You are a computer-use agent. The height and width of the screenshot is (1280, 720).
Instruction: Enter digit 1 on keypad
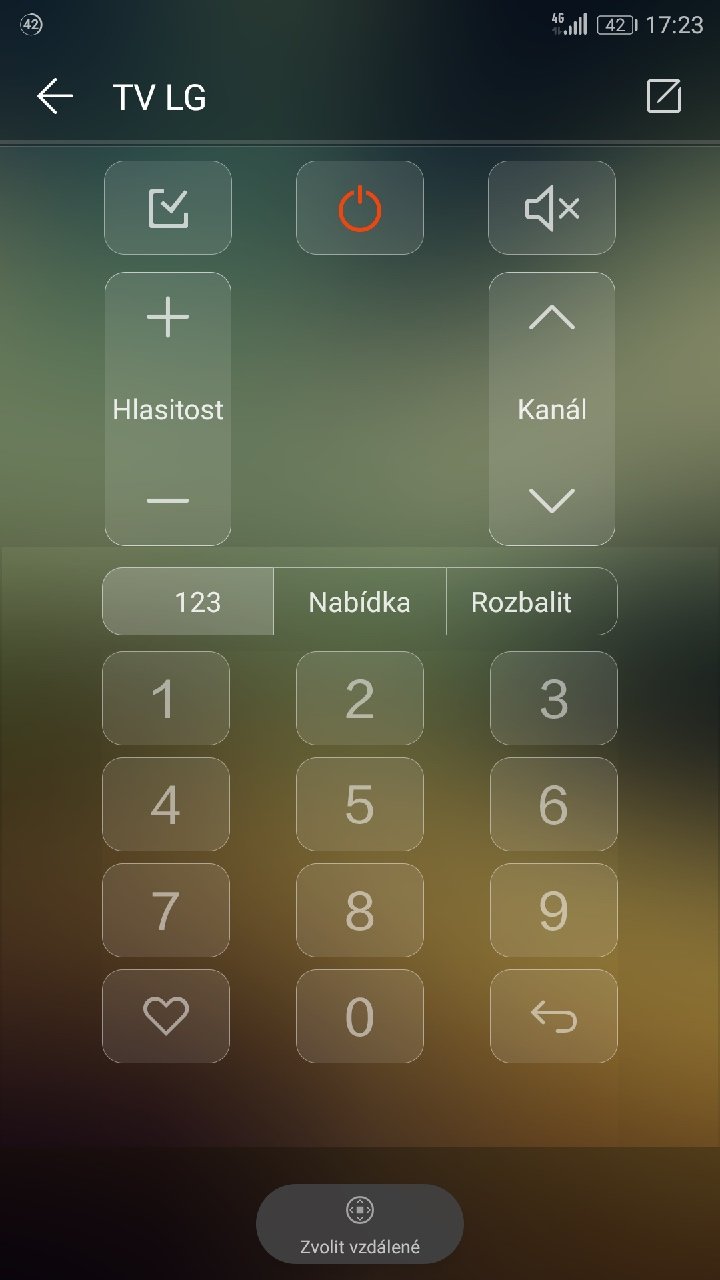coord(166,698)
